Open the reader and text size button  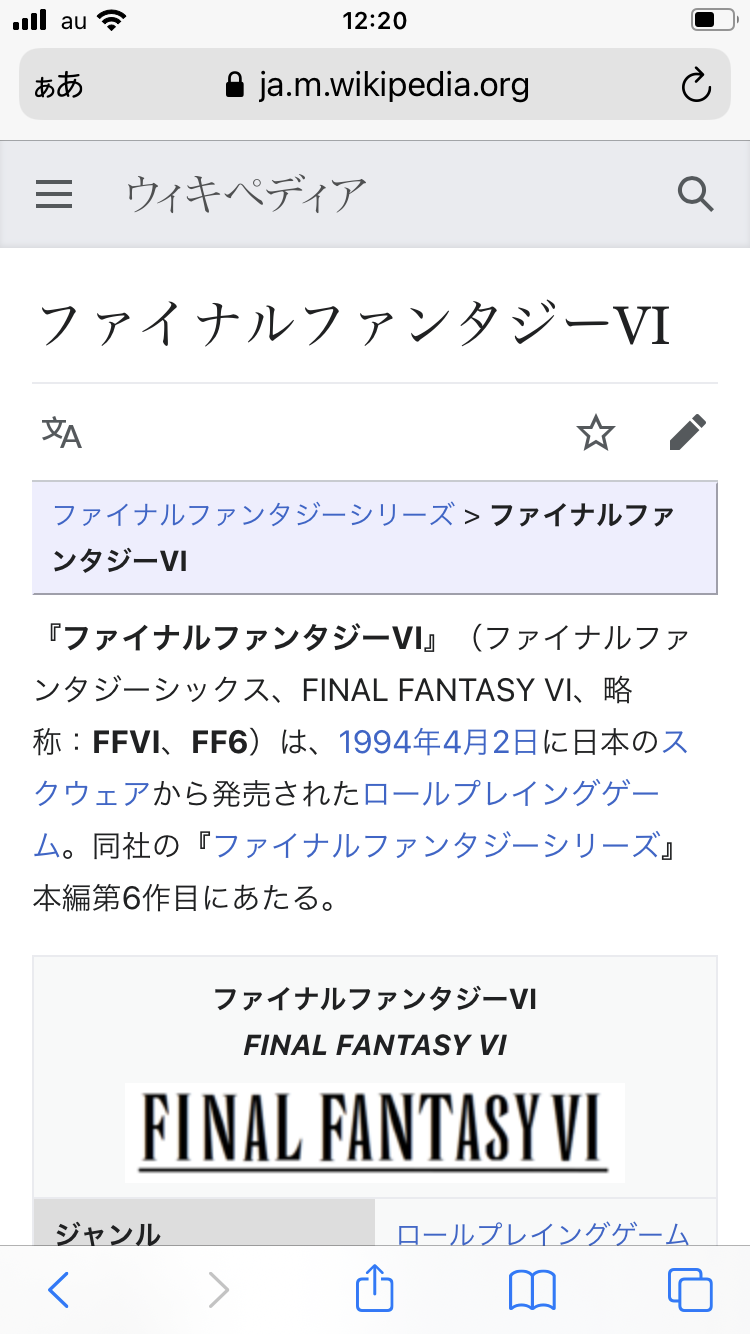(x=58, y=86)
